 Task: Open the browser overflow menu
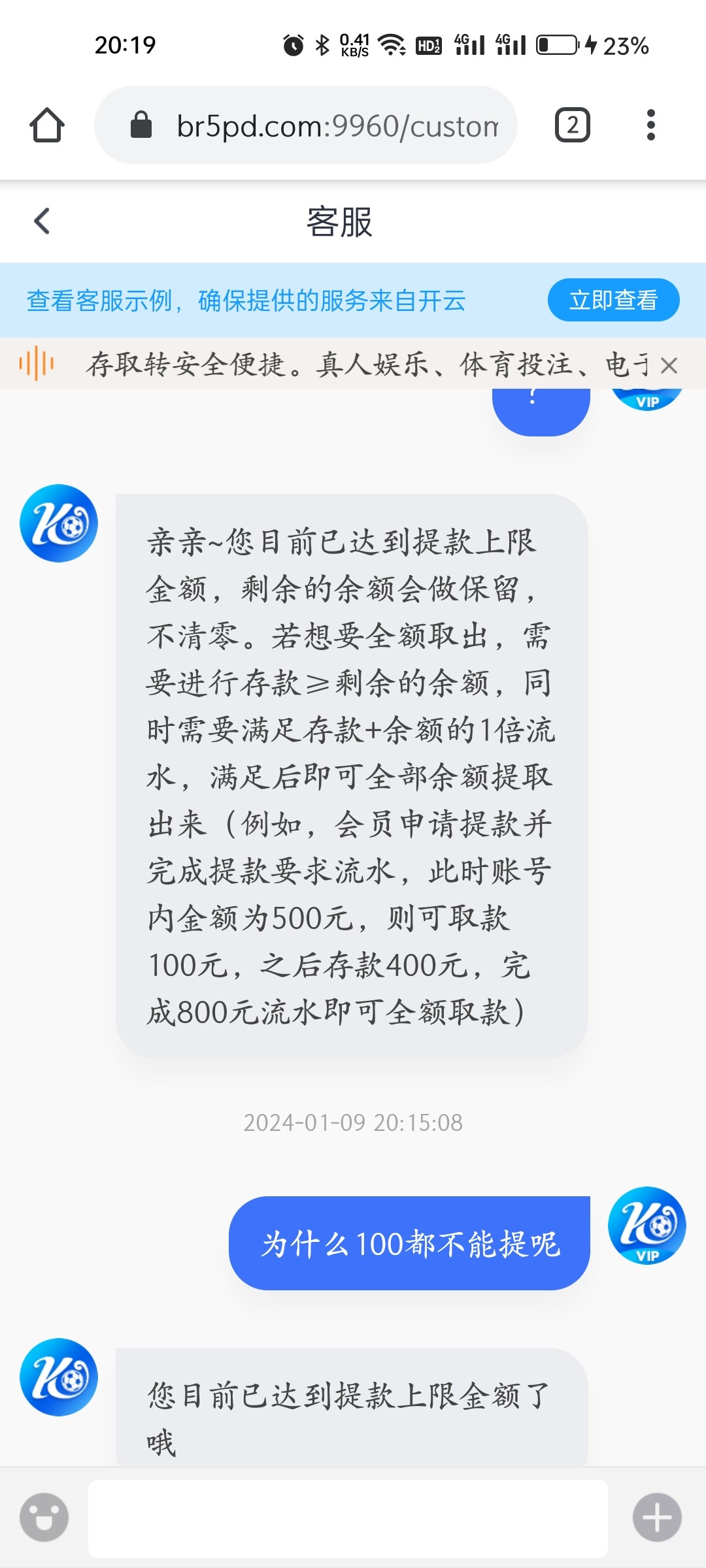point(650,125)
